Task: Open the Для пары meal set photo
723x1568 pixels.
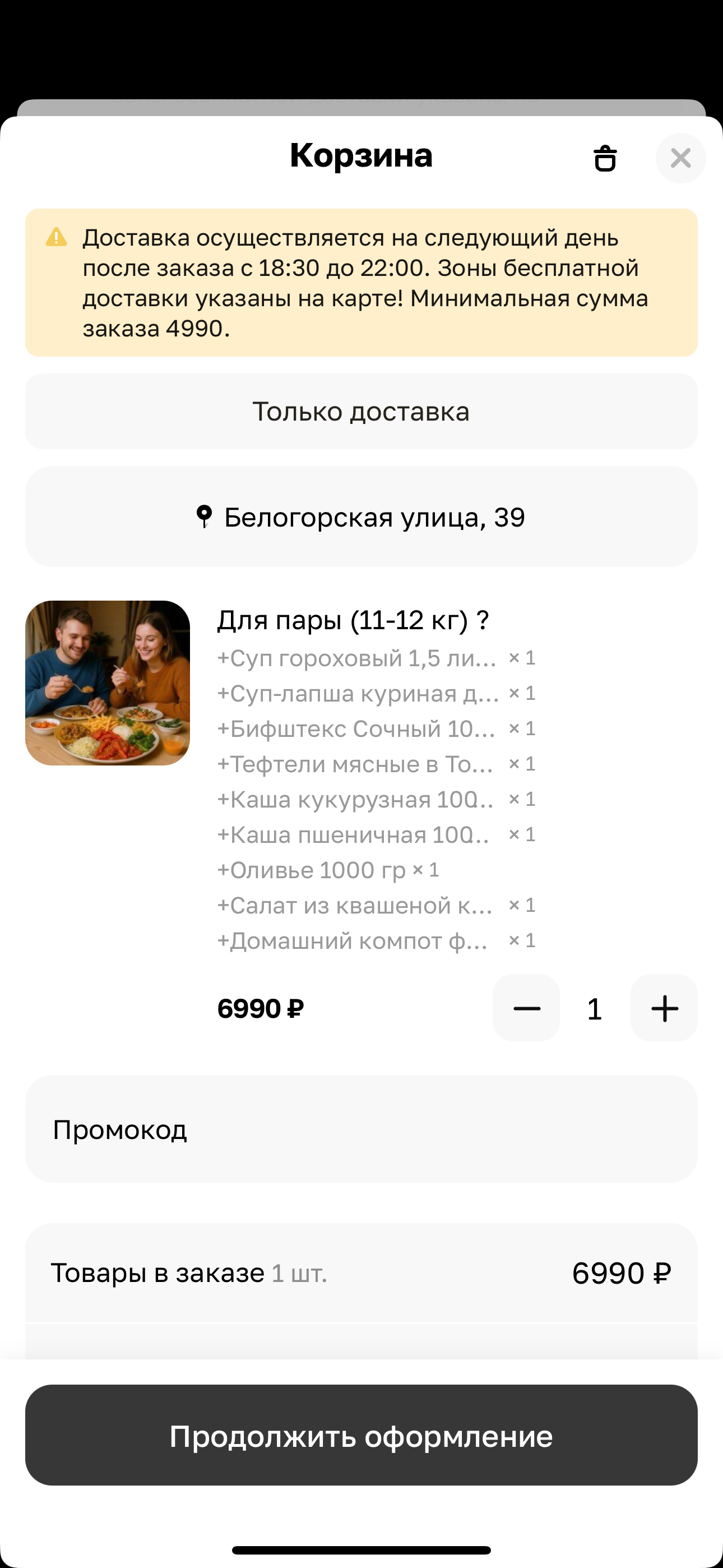Action: [x=108, y=683]
